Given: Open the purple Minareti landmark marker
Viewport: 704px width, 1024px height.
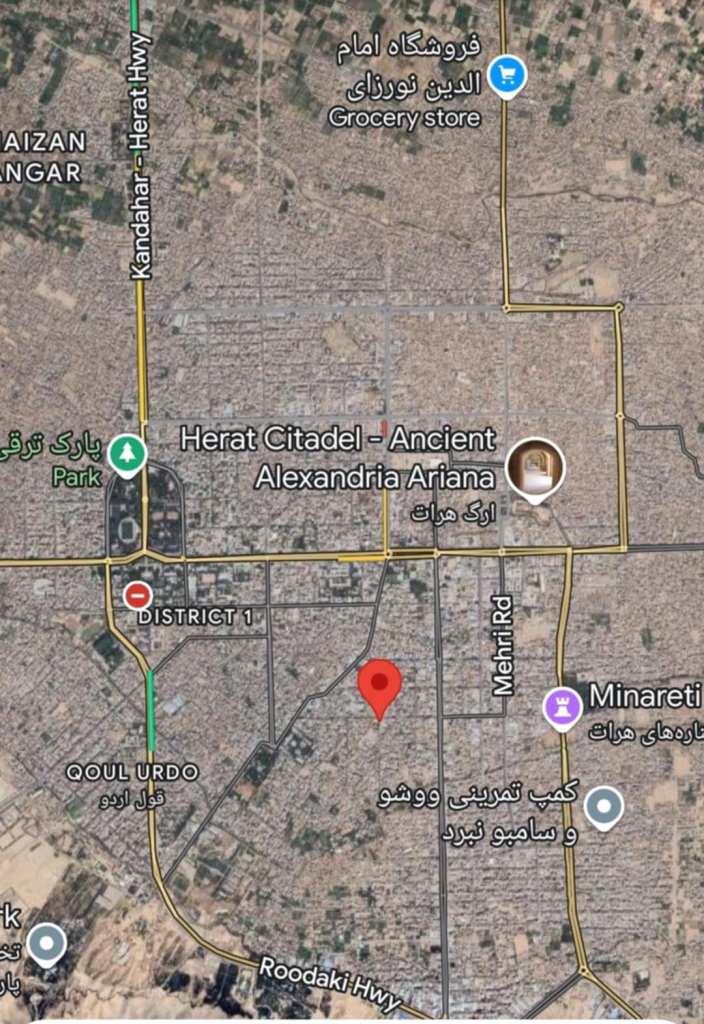Looking at the screenshot, I should coord(563,708).
